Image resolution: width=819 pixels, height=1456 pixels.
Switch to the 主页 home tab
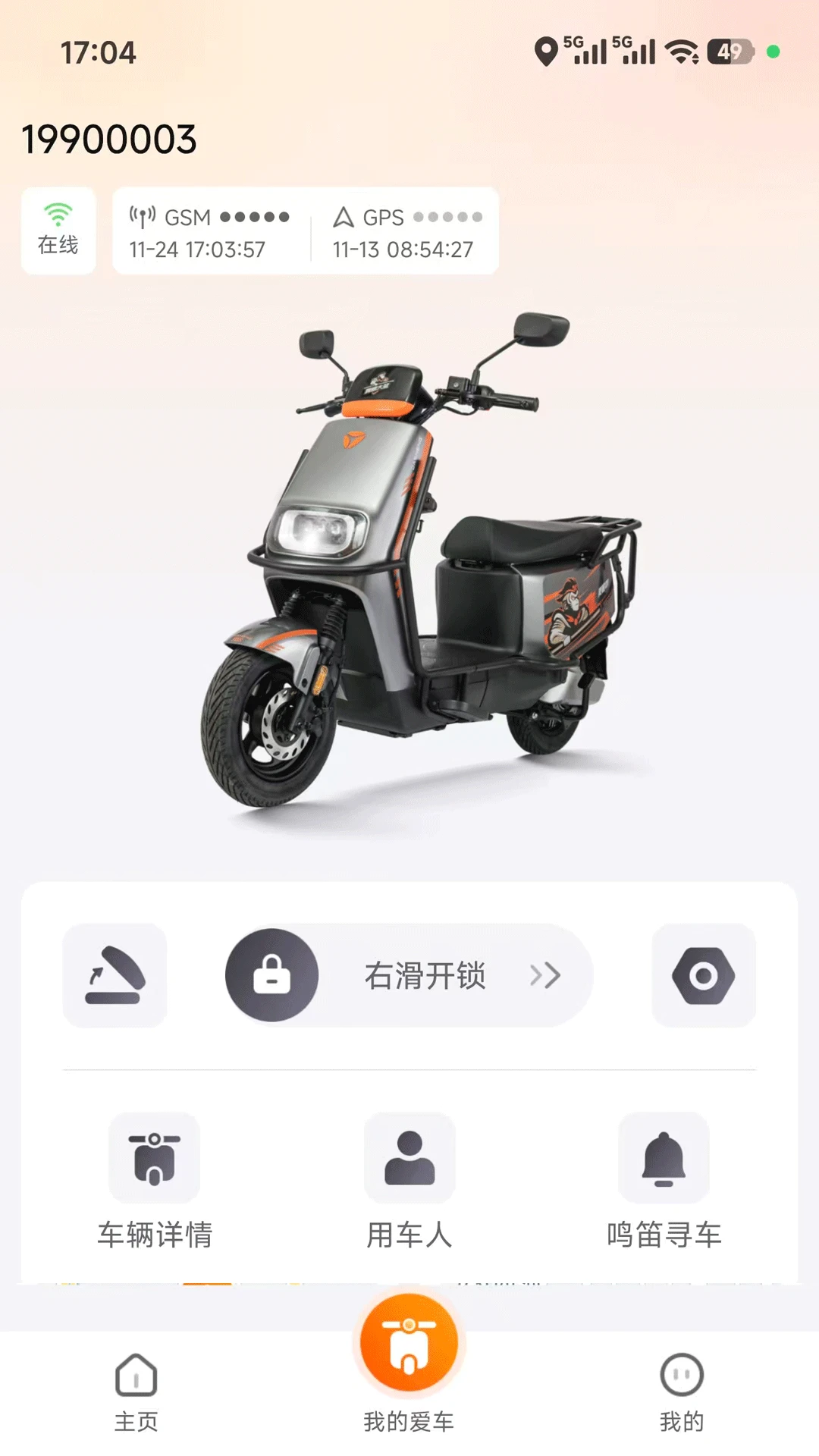(136, 1392)
